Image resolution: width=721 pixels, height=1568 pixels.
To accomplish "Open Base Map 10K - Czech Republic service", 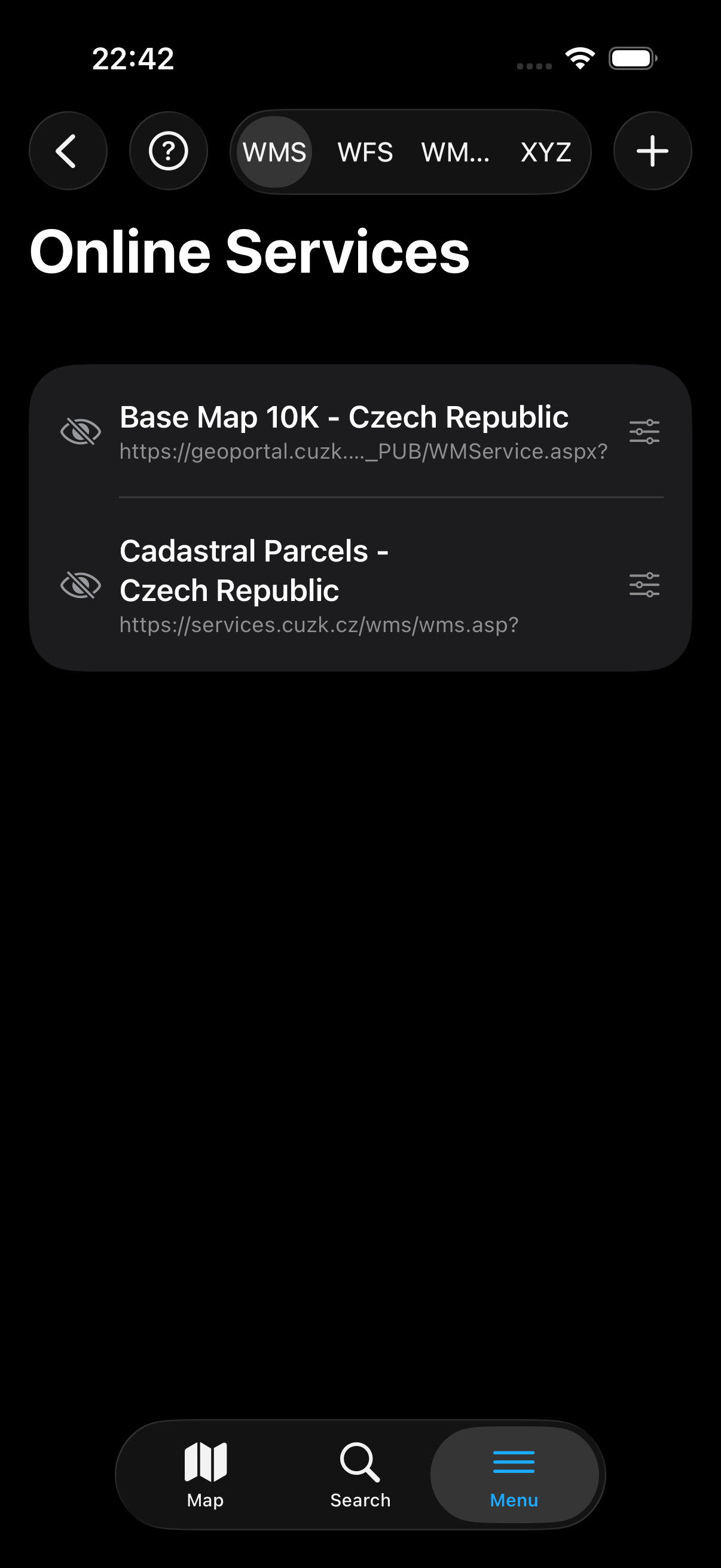I will coord(344,431).
